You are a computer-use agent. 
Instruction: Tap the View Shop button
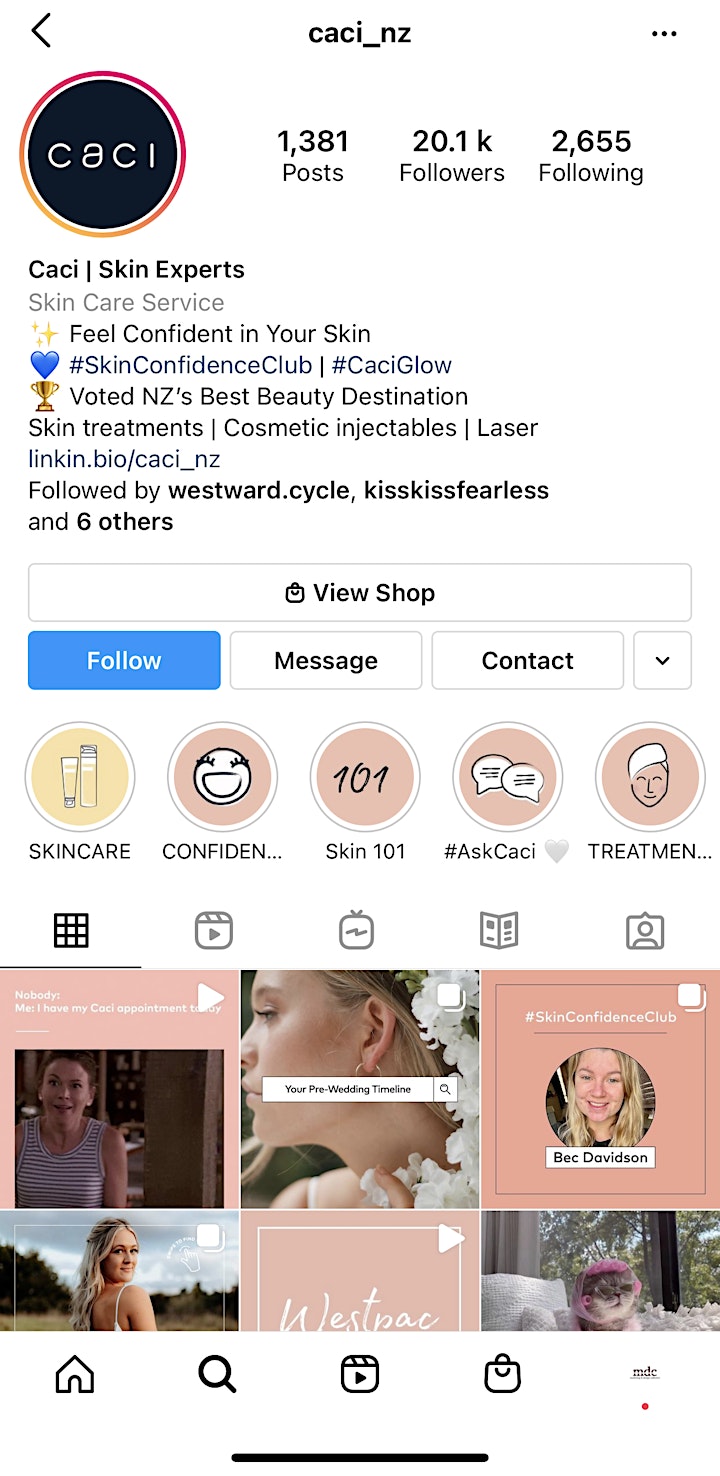[x=360, y=593]
